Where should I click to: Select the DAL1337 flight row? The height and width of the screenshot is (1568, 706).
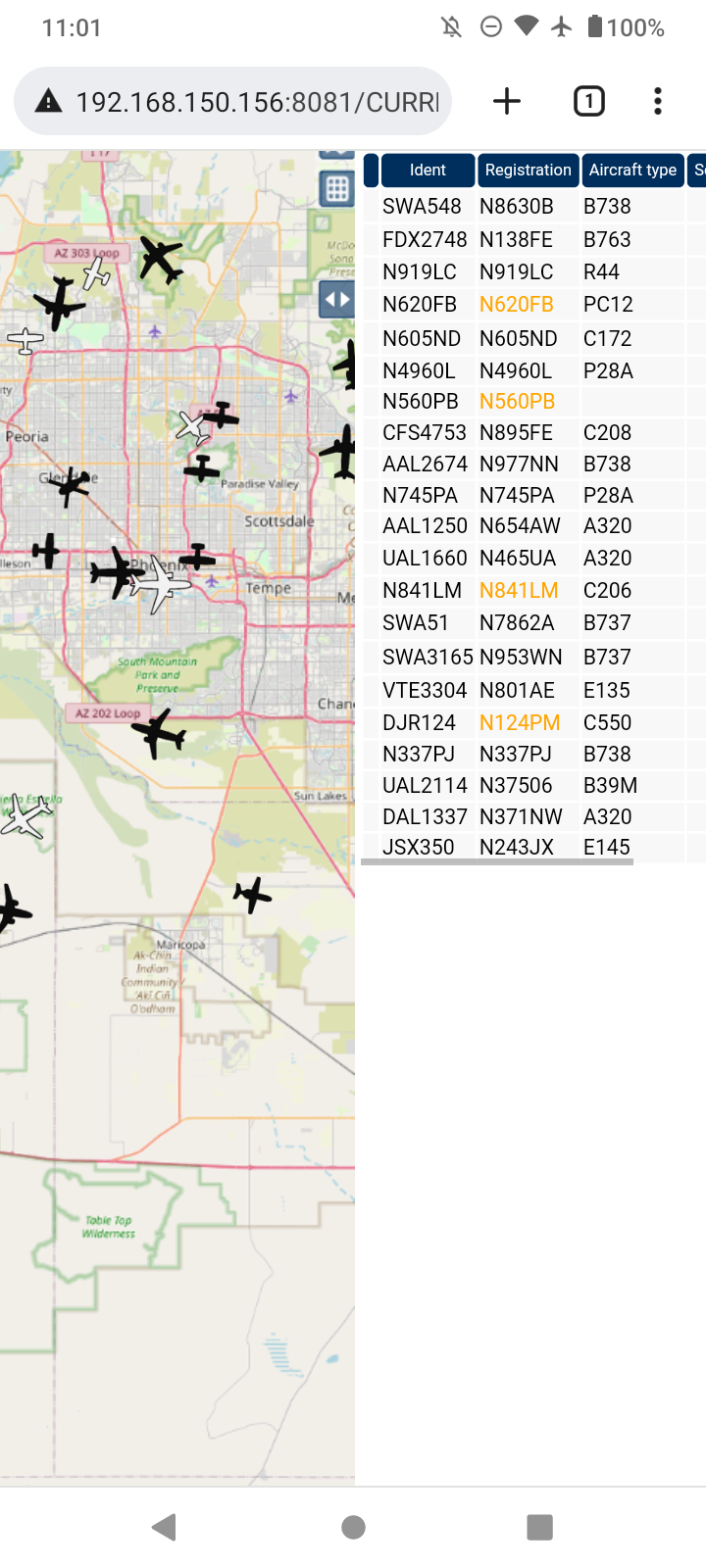coord(534,816)
